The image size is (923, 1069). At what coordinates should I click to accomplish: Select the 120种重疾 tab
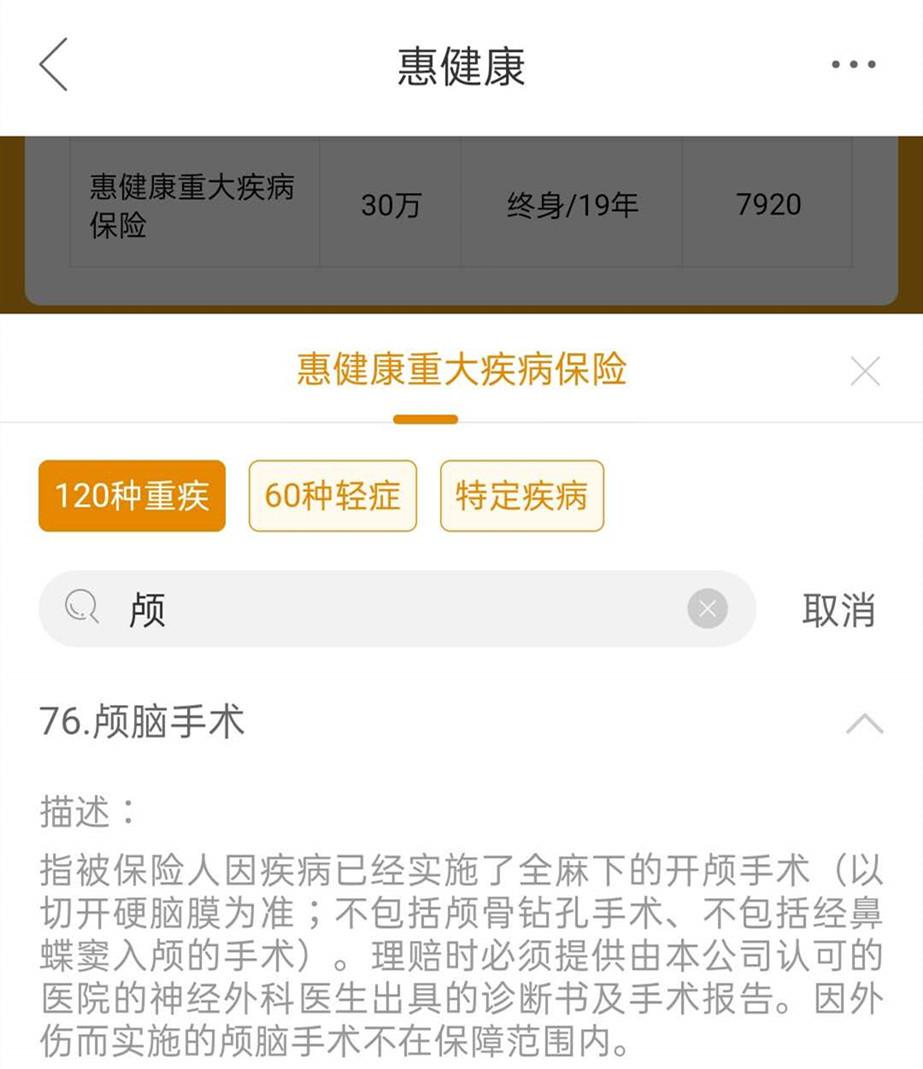click(132, 496)
